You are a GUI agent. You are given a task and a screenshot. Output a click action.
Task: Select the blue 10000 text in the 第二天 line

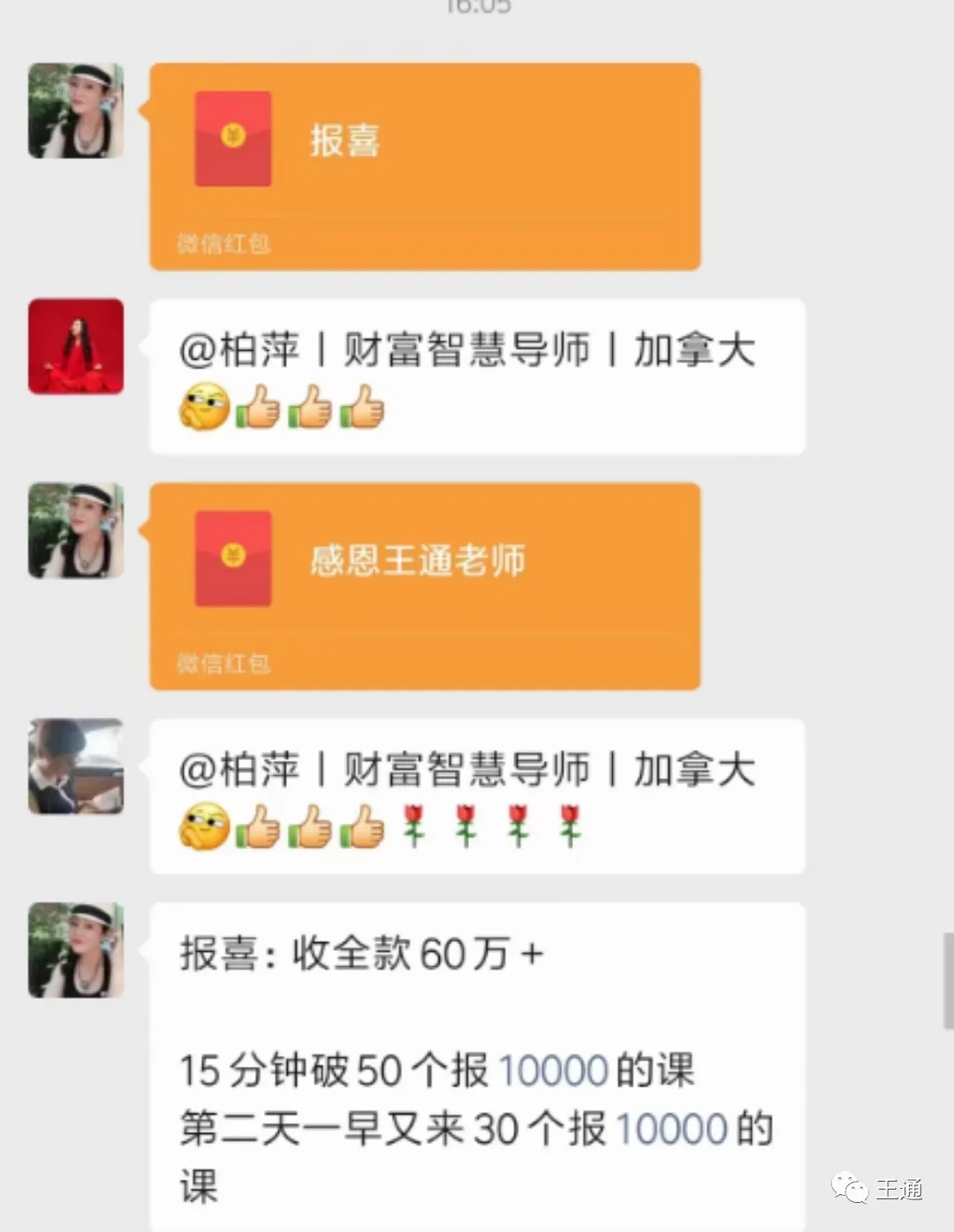click(670, 1128)
